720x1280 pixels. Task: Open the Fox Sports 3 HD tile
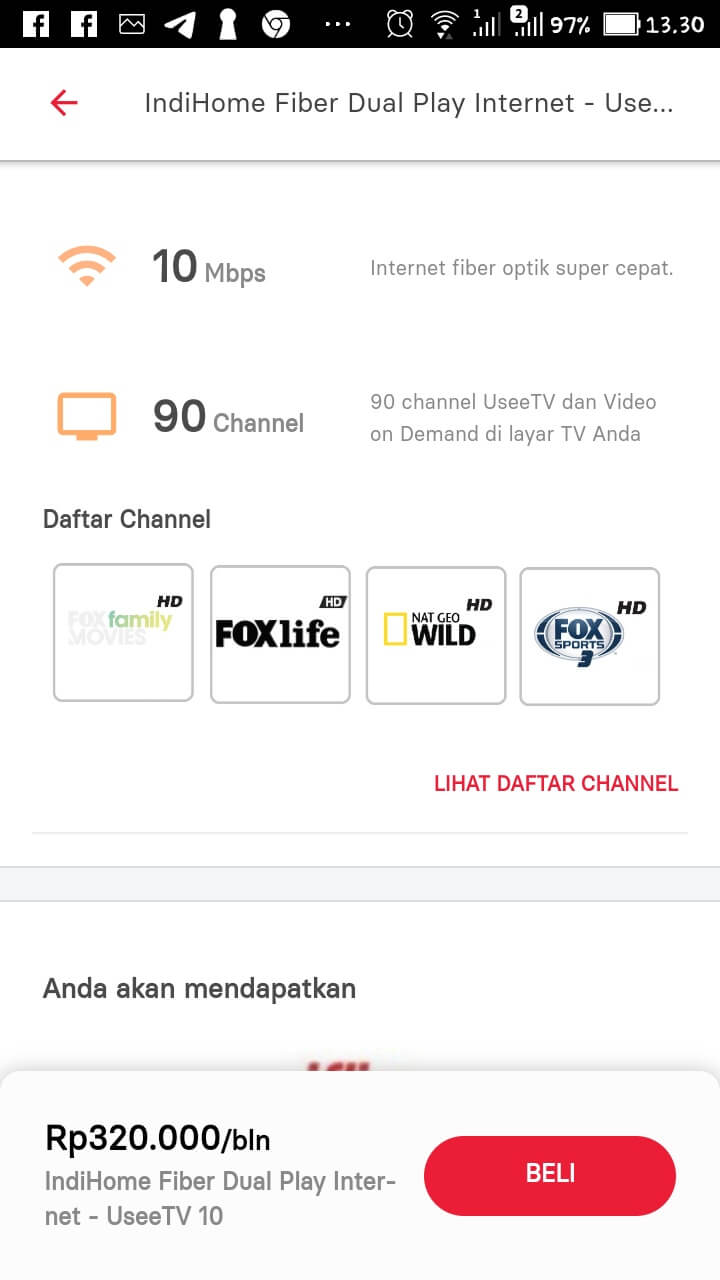[x=590, y=636]
